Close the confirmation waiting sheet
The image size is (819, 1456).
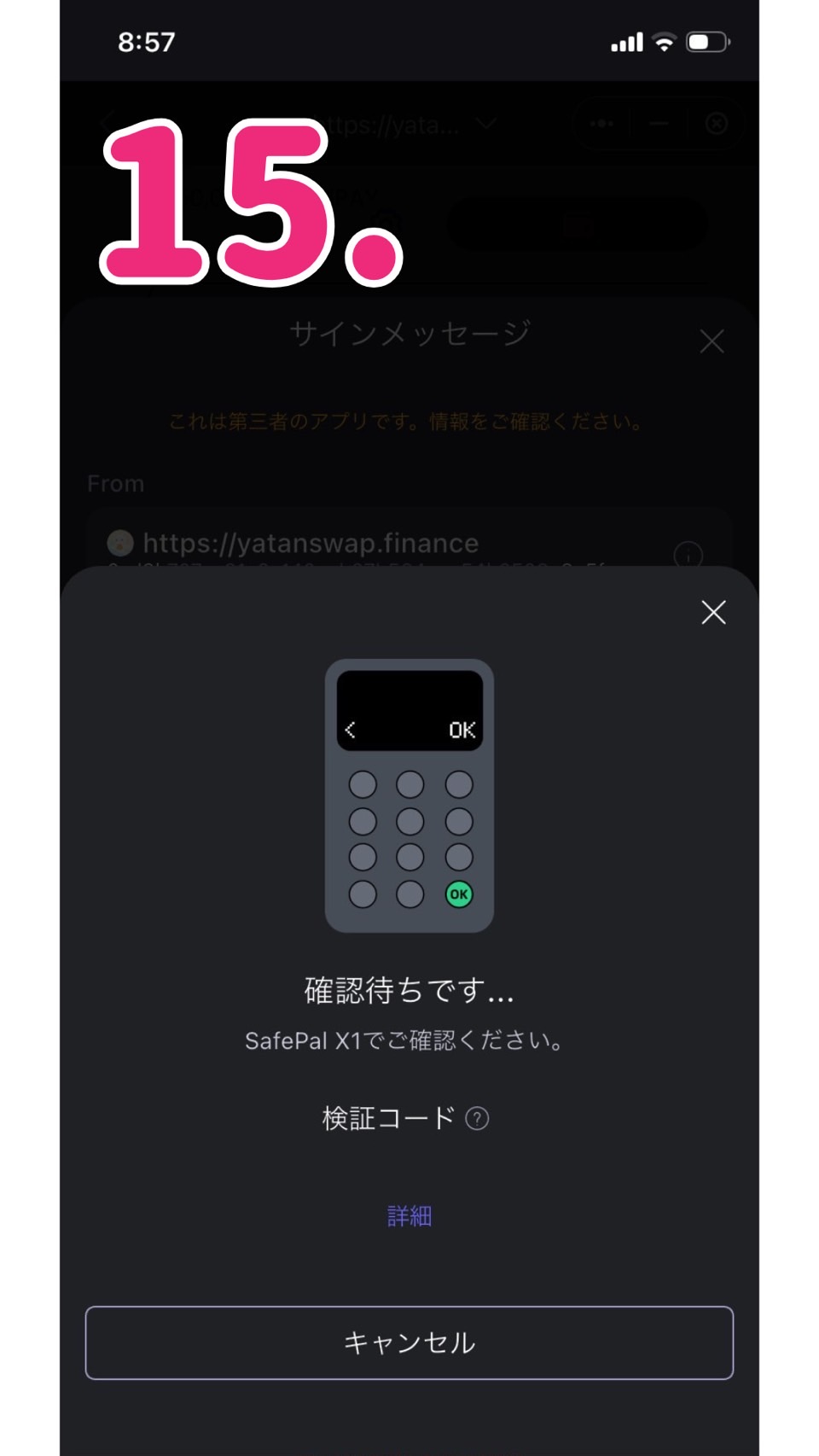pos(713,612)
